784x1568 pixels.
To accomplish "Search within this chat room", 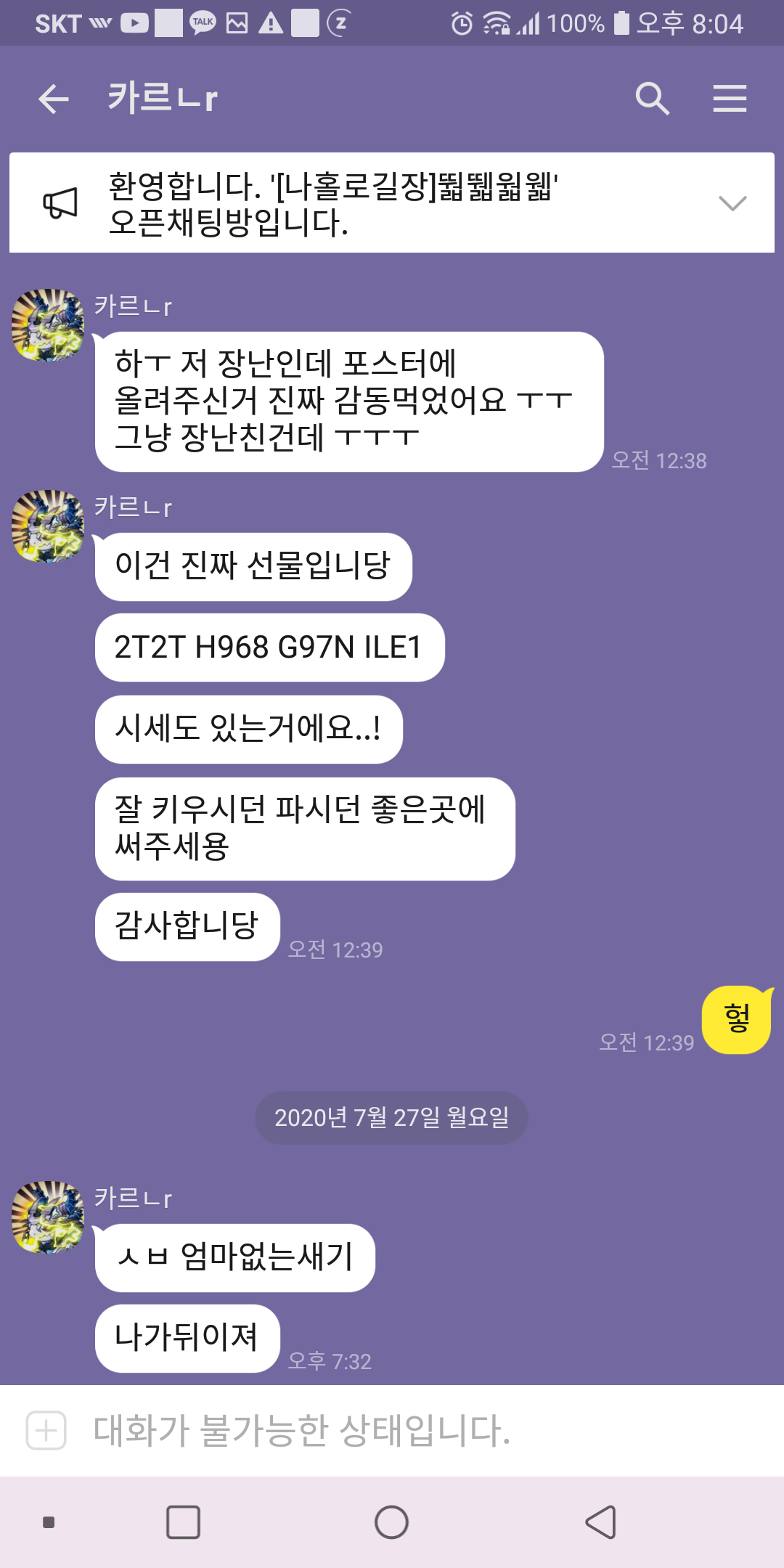I will 651,99.
